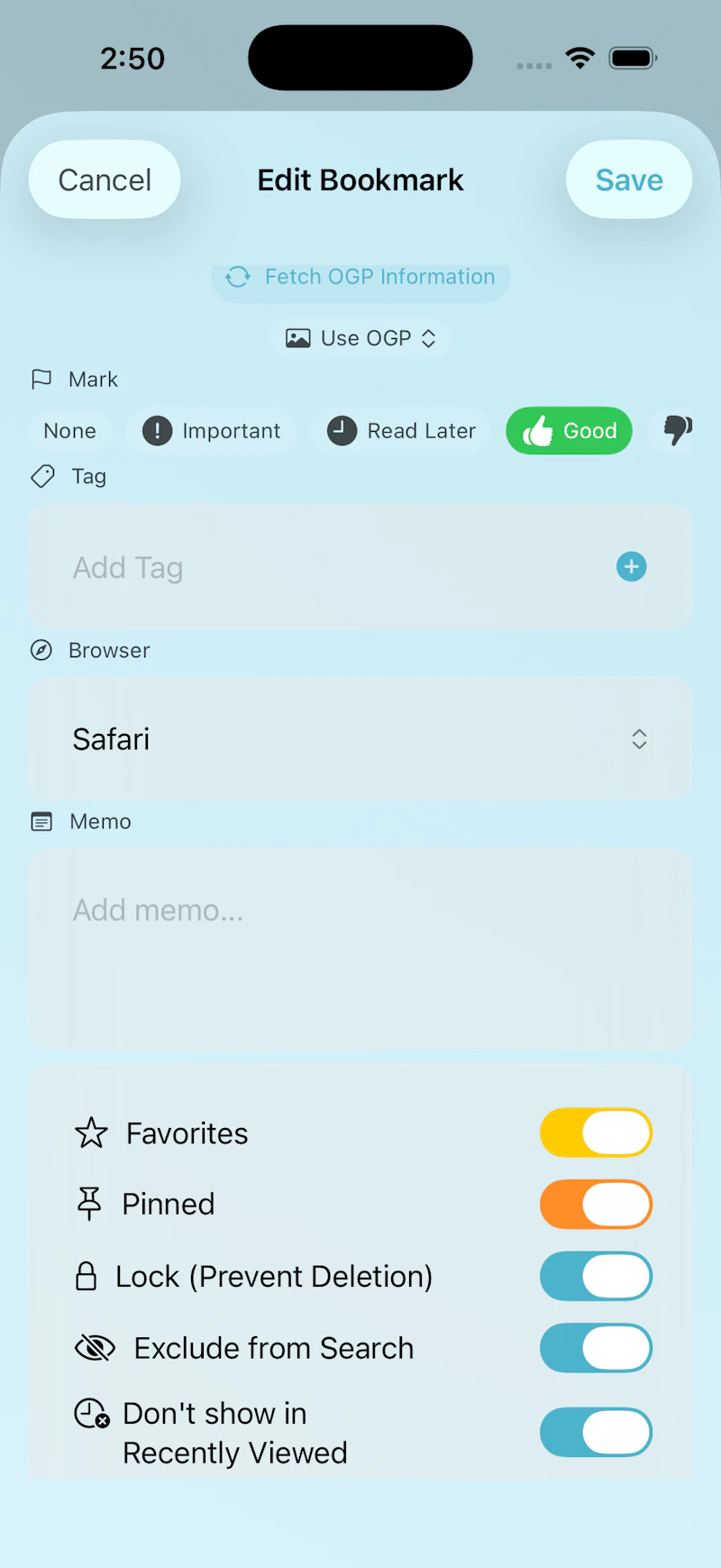This screenshot has height=1568, width=721.
Task: Fetch OGP Information
Action: point(360,277)
